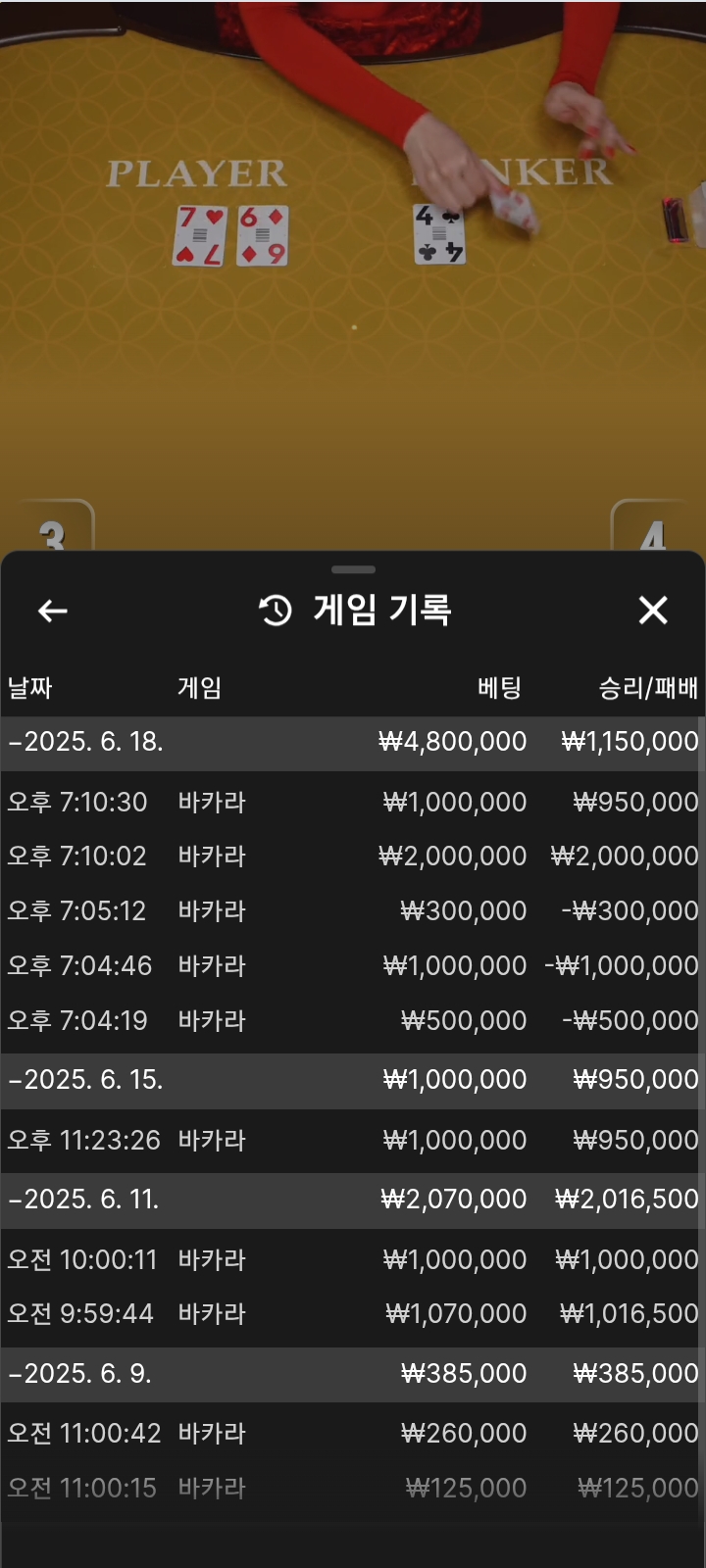Collapse the 2025. 6. 9. date group
Image resolution: width=706 pixels, height=1568 pixels.
point(353,1374)
